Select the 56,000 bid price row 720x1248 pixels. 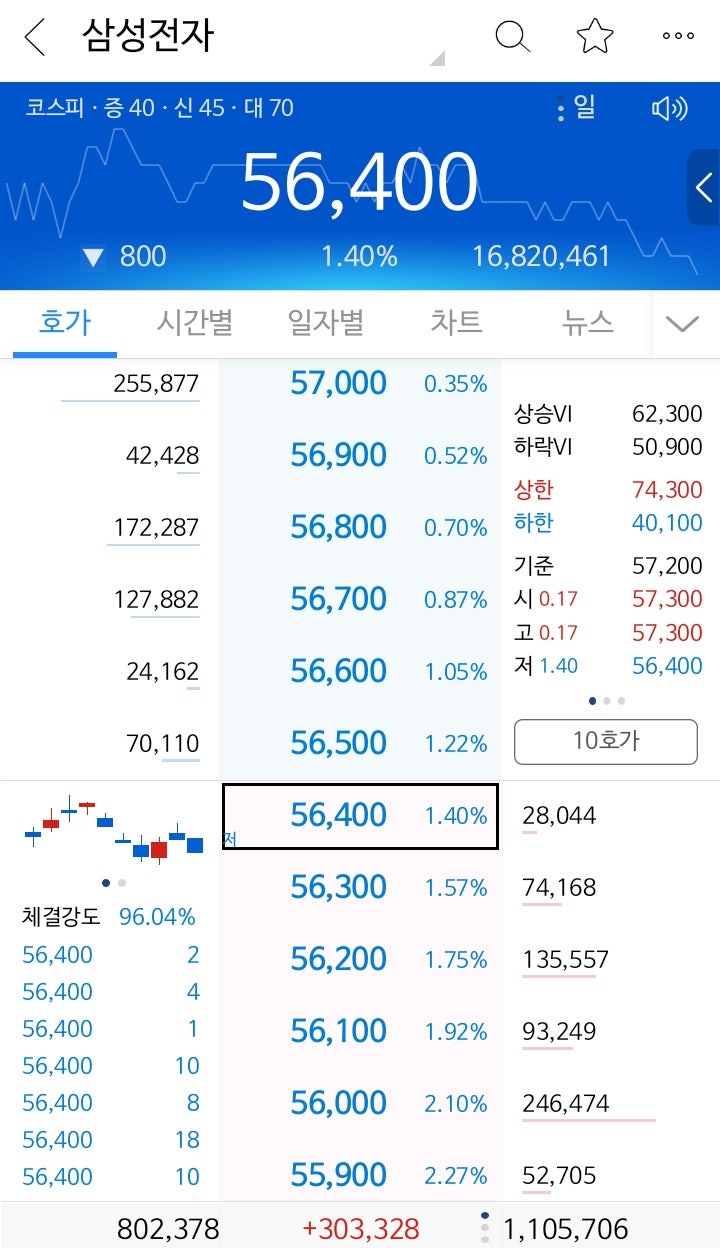[360, 1104]
